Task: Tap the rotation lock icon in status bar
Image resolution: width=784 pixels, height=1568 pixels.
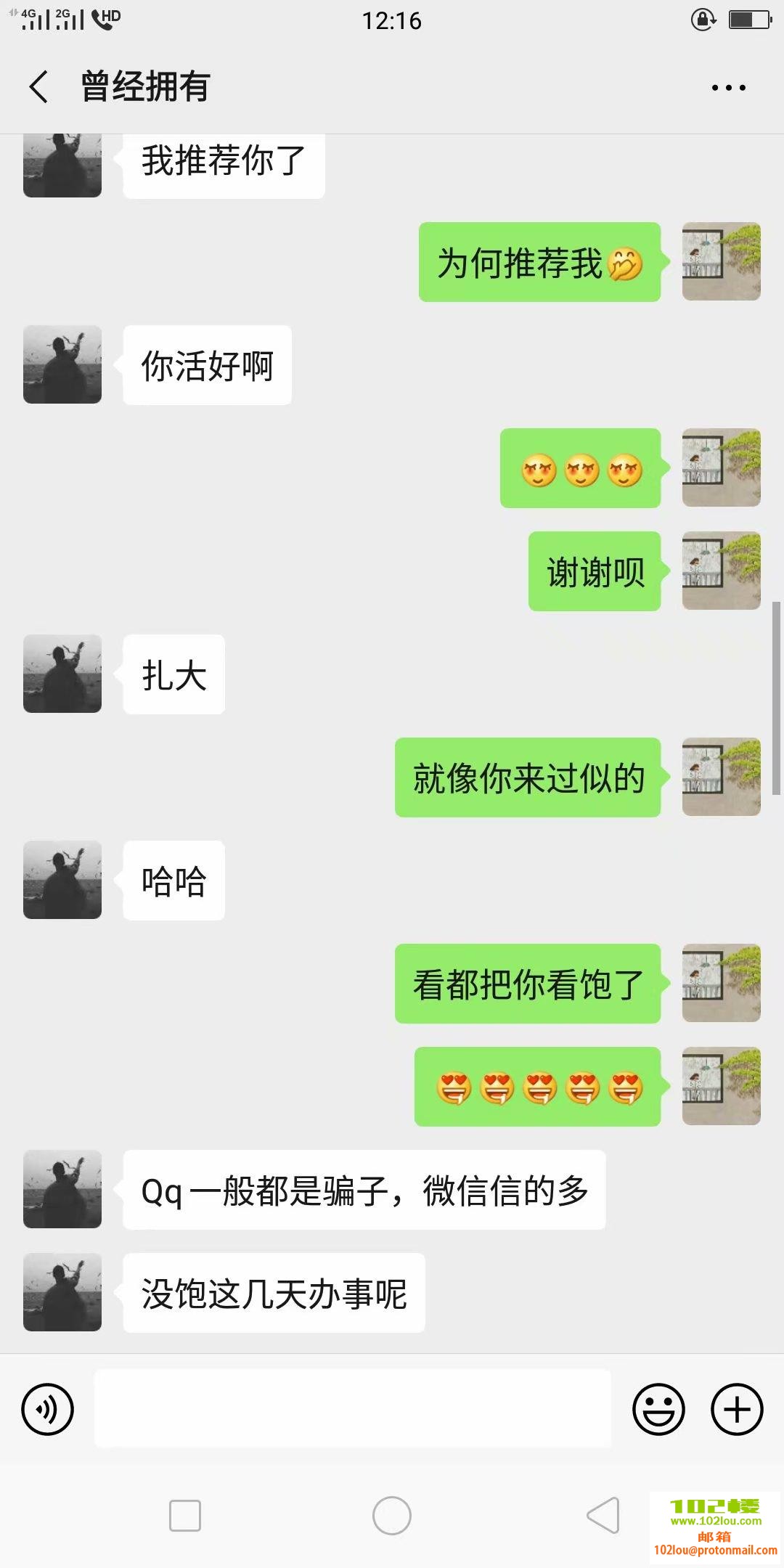Action: (x=701, y=20)
